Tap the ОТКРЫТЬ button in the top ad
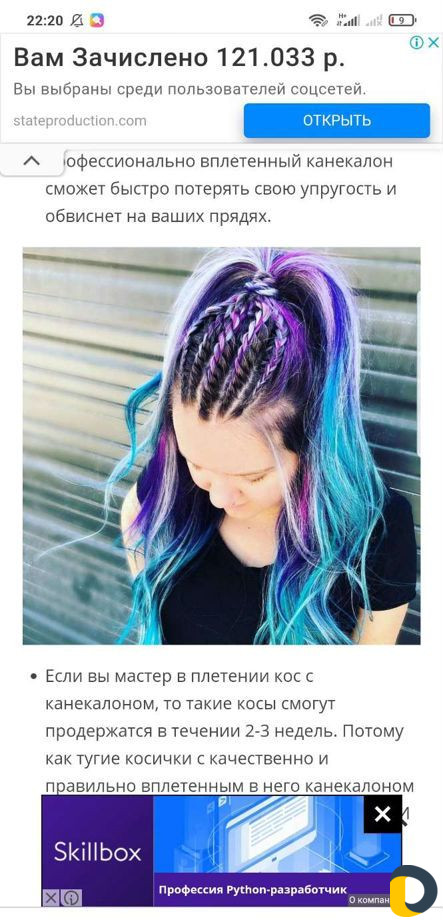Screen dimensions: 443x920 (x=337, y=121)
